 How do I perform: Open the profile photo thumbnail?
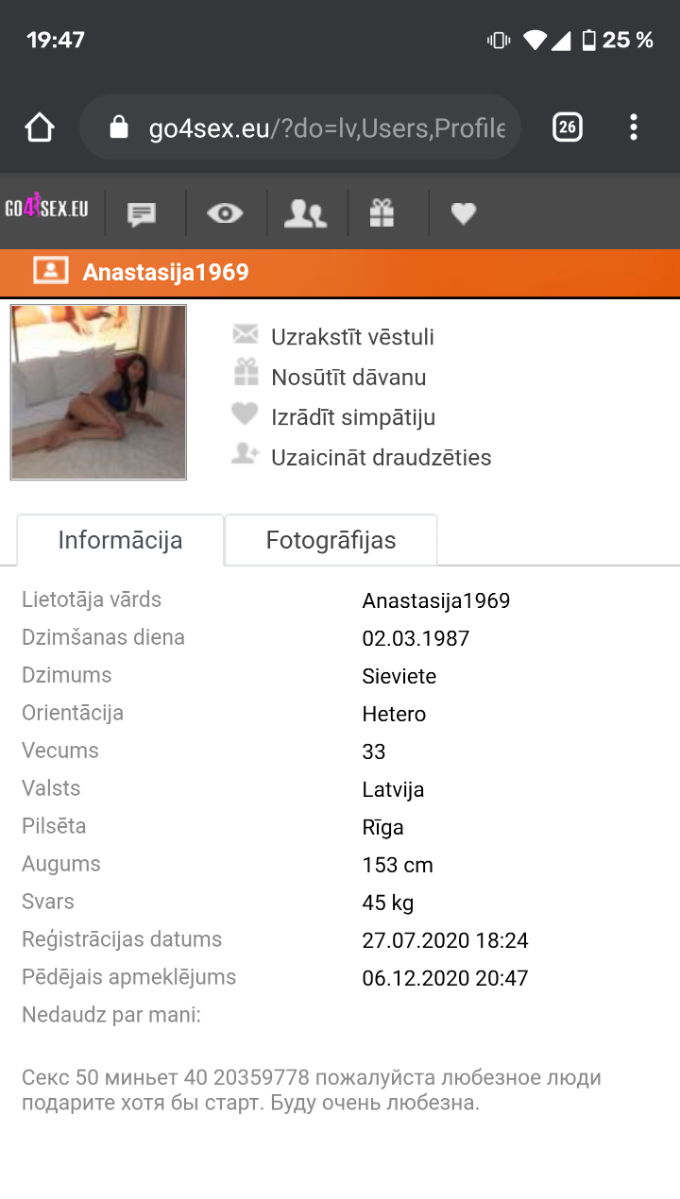98,392
